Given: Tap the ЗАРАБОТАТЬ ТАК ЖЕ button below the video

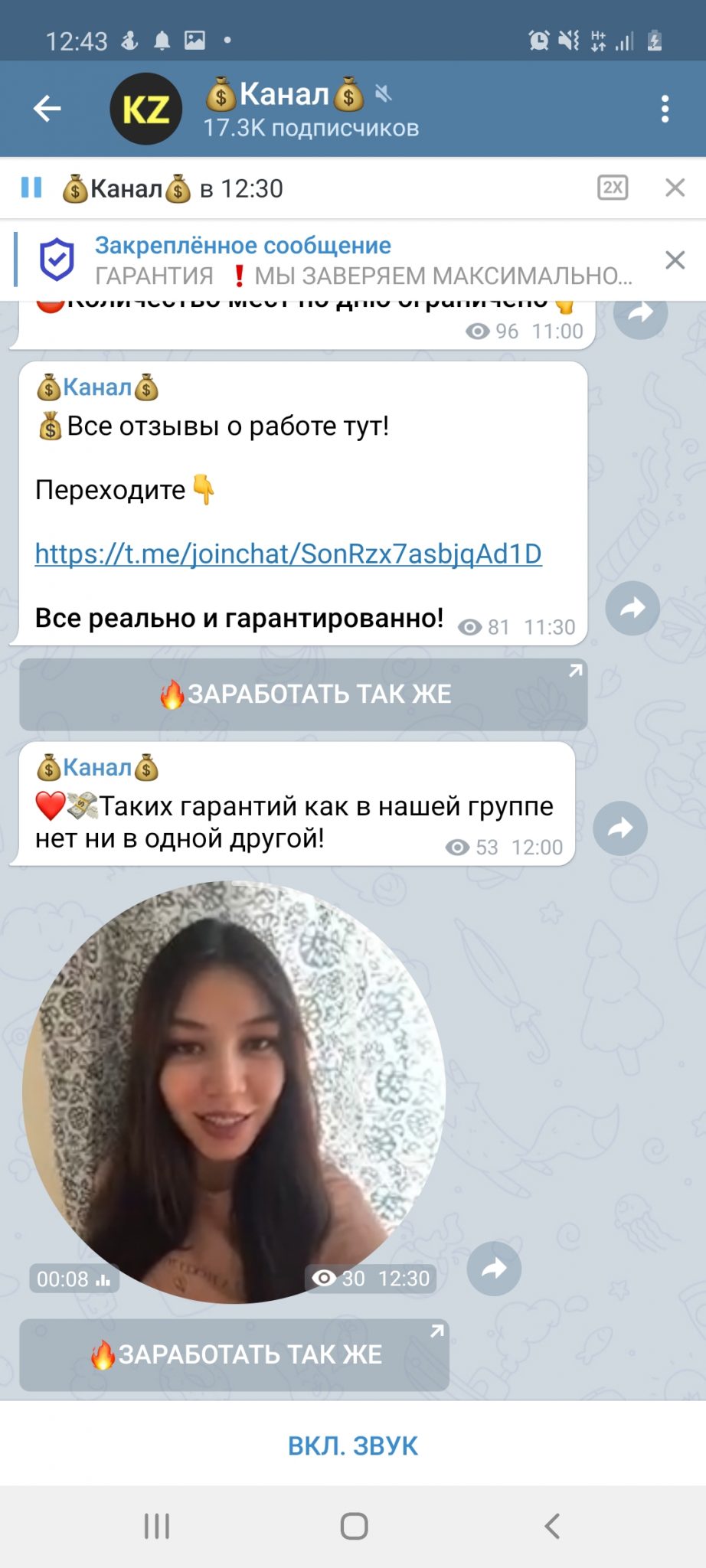Looking at the screenshot, I should click(234, 1354).
